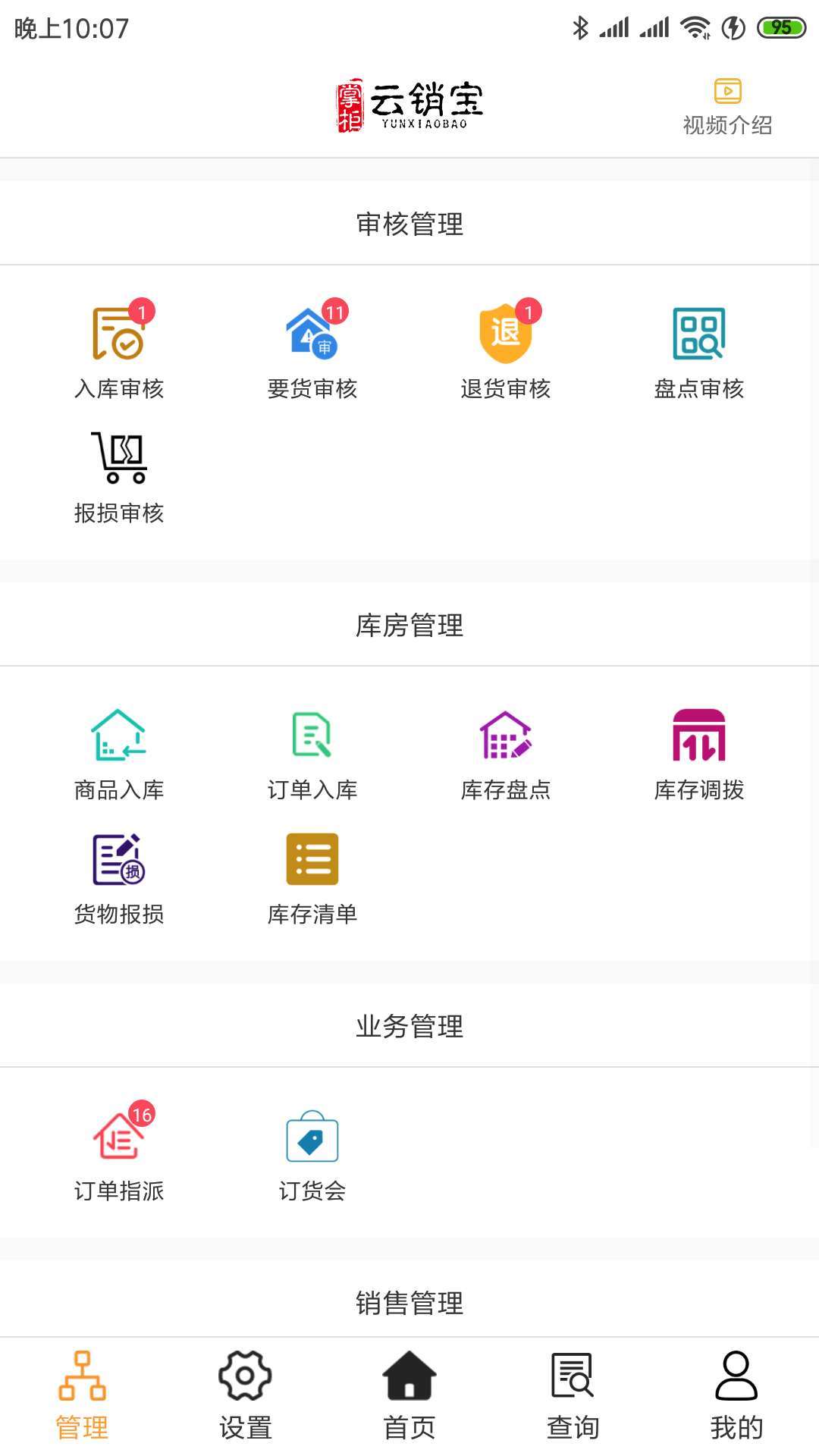Open 库存调拨 stock transfer

(699, 750)
